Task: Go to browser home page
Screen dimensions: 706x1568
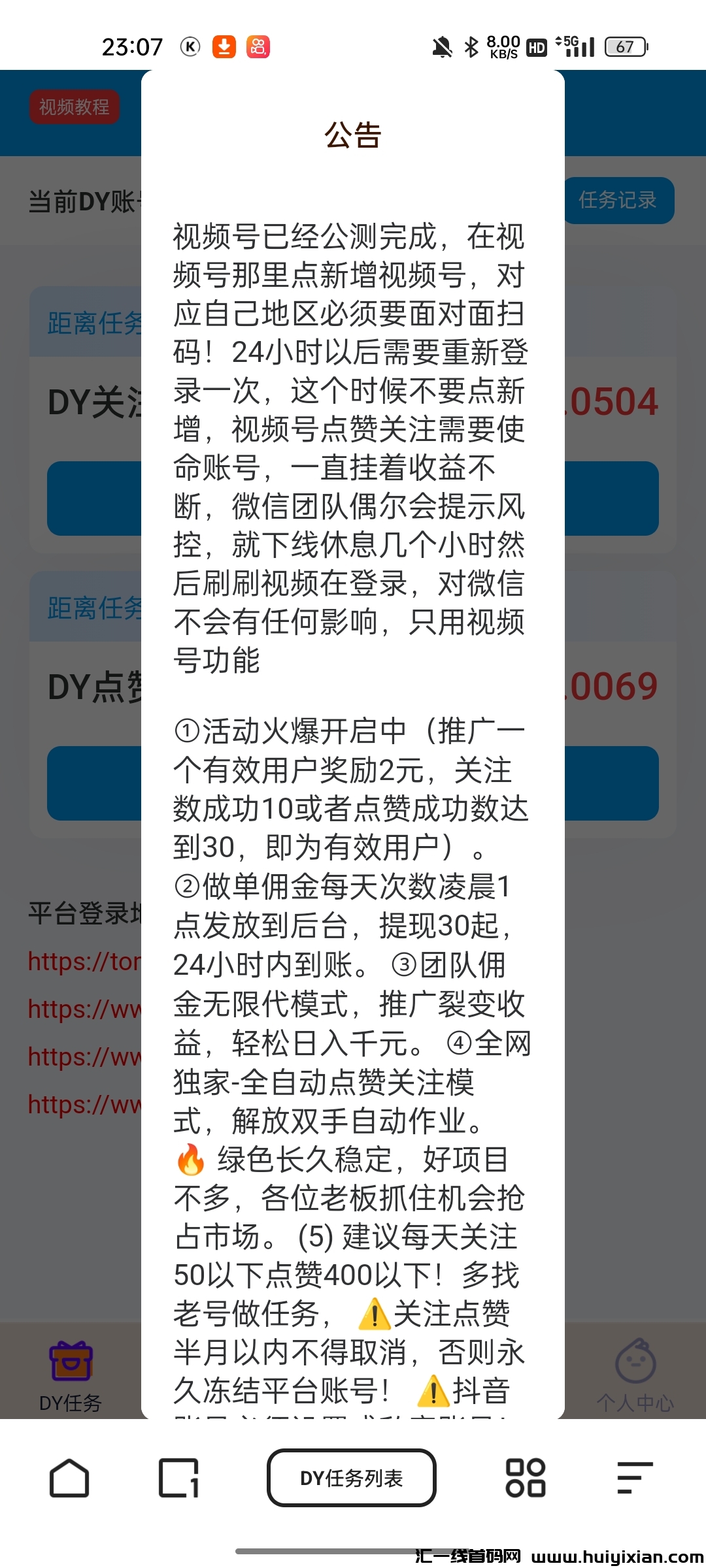Action: click(x=69, y=1478)
